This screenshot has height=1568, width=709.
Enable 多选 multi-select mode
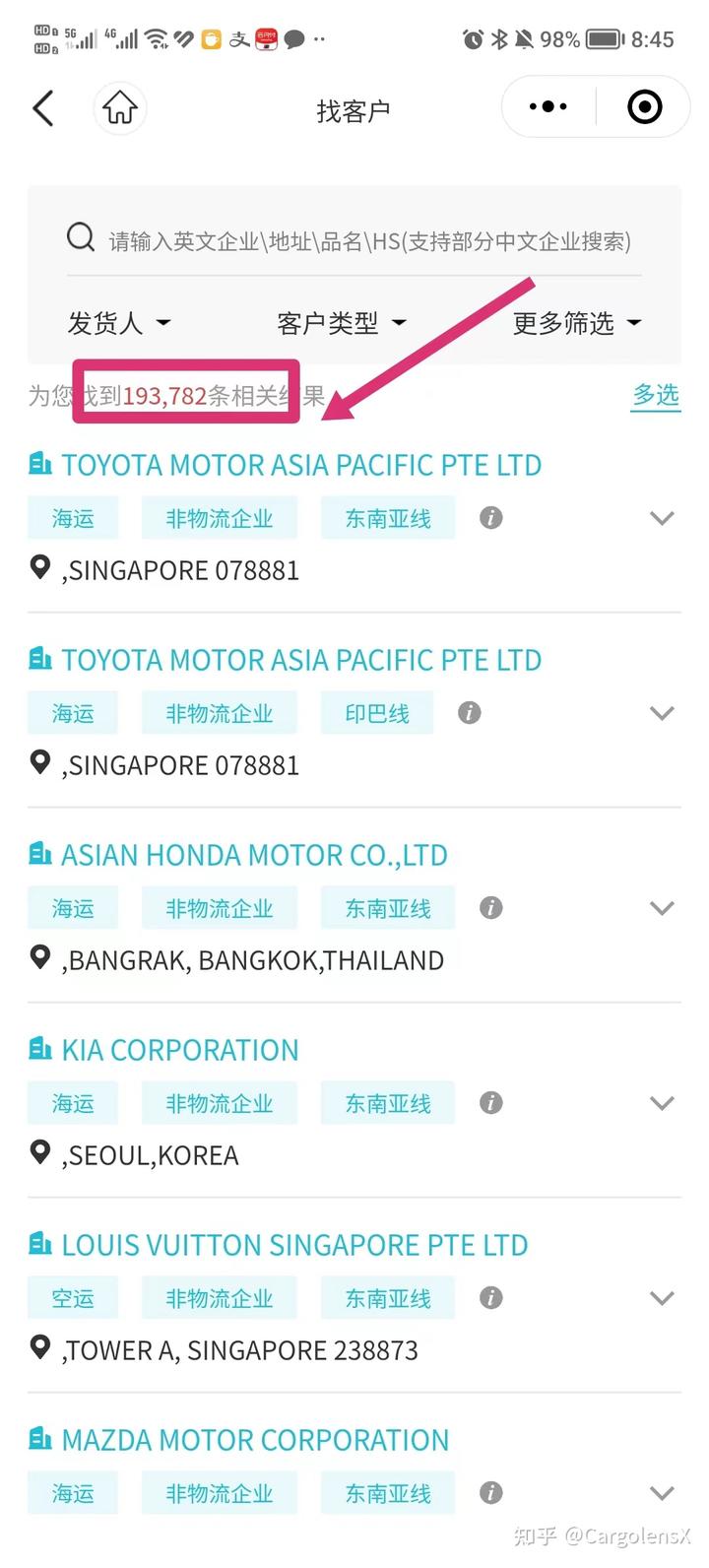coord(655,395)
